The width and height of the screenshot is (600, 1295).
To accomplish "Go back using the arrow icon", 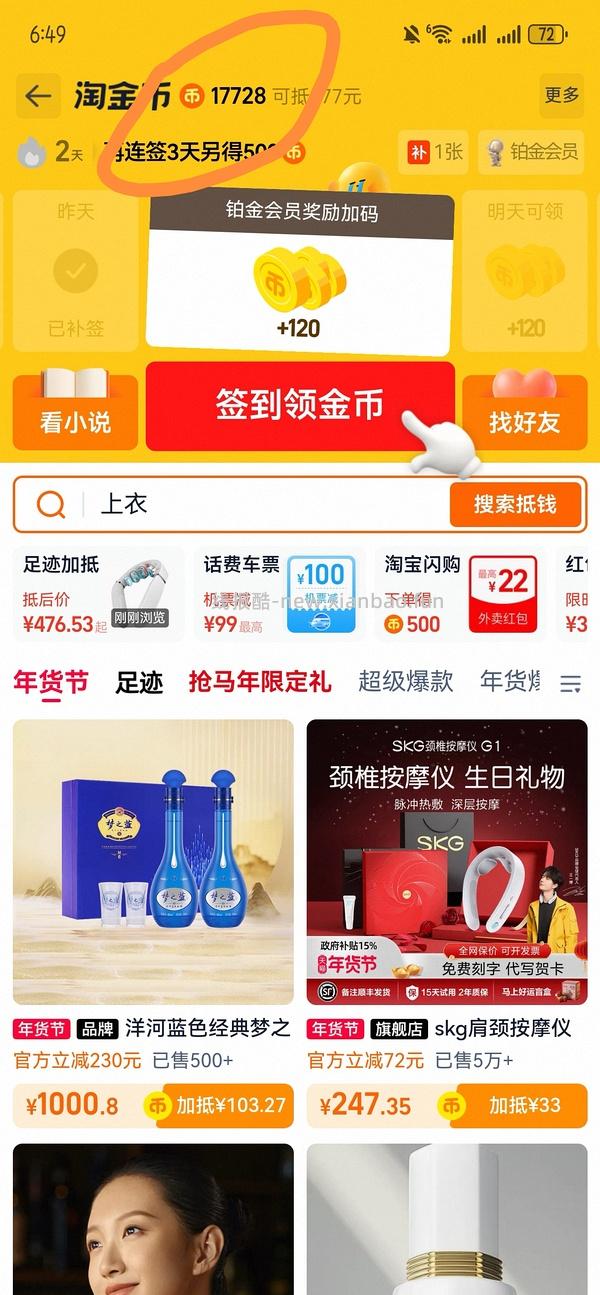I will [38, 96].
